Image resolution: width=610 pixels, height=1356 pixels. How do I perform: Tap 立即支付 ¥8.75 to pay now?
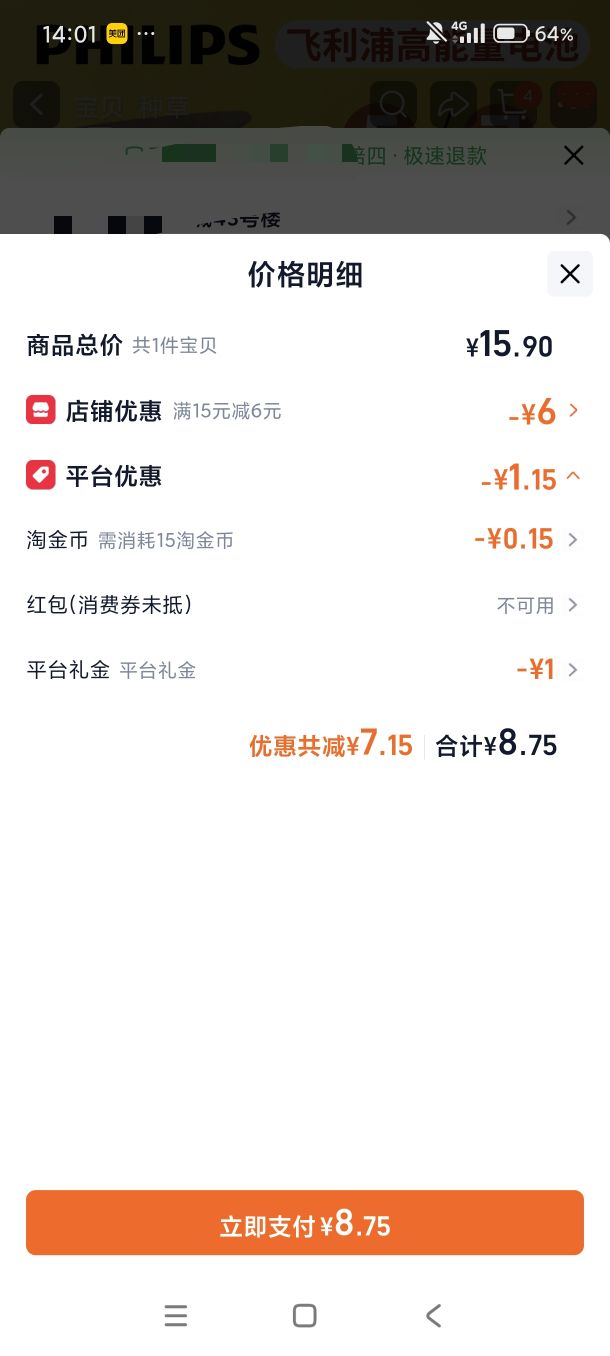pos(305,1223)
